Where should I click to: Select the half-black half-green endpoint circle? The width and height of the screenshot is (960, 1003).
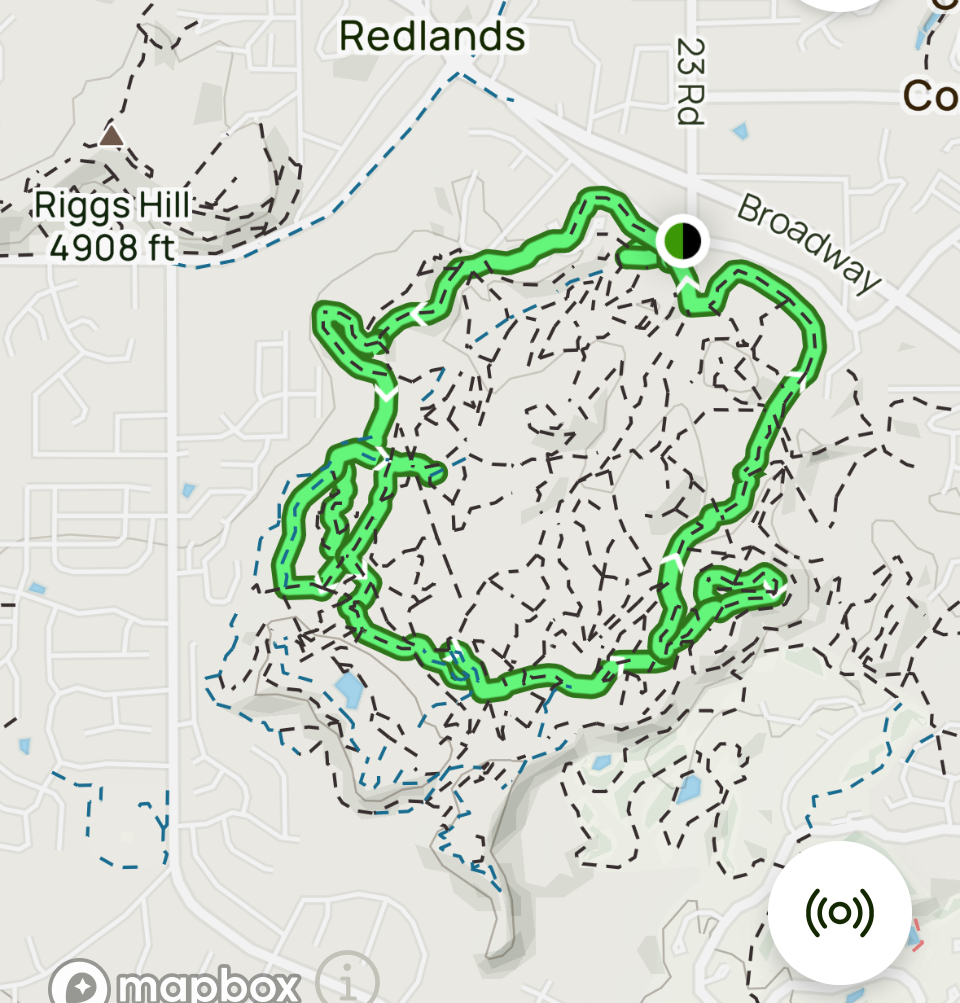[x=685, y=240]
